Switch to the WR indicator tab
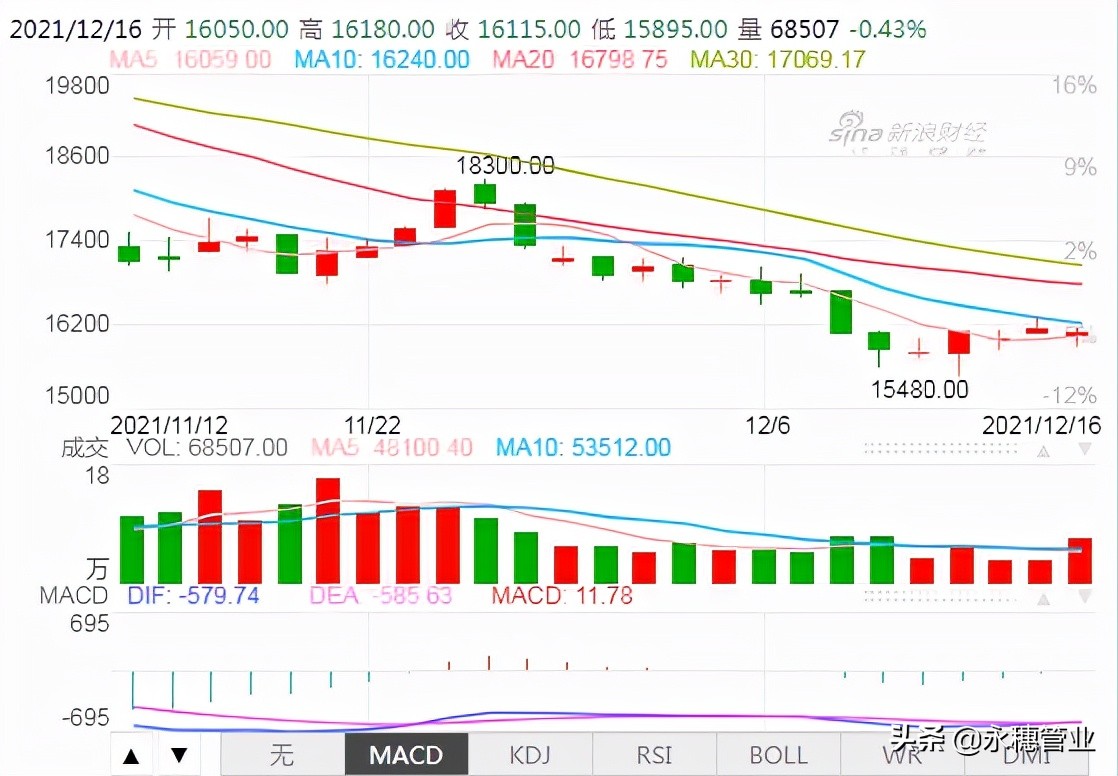Screen dimensions: 1118x776 tap(902, 755)
